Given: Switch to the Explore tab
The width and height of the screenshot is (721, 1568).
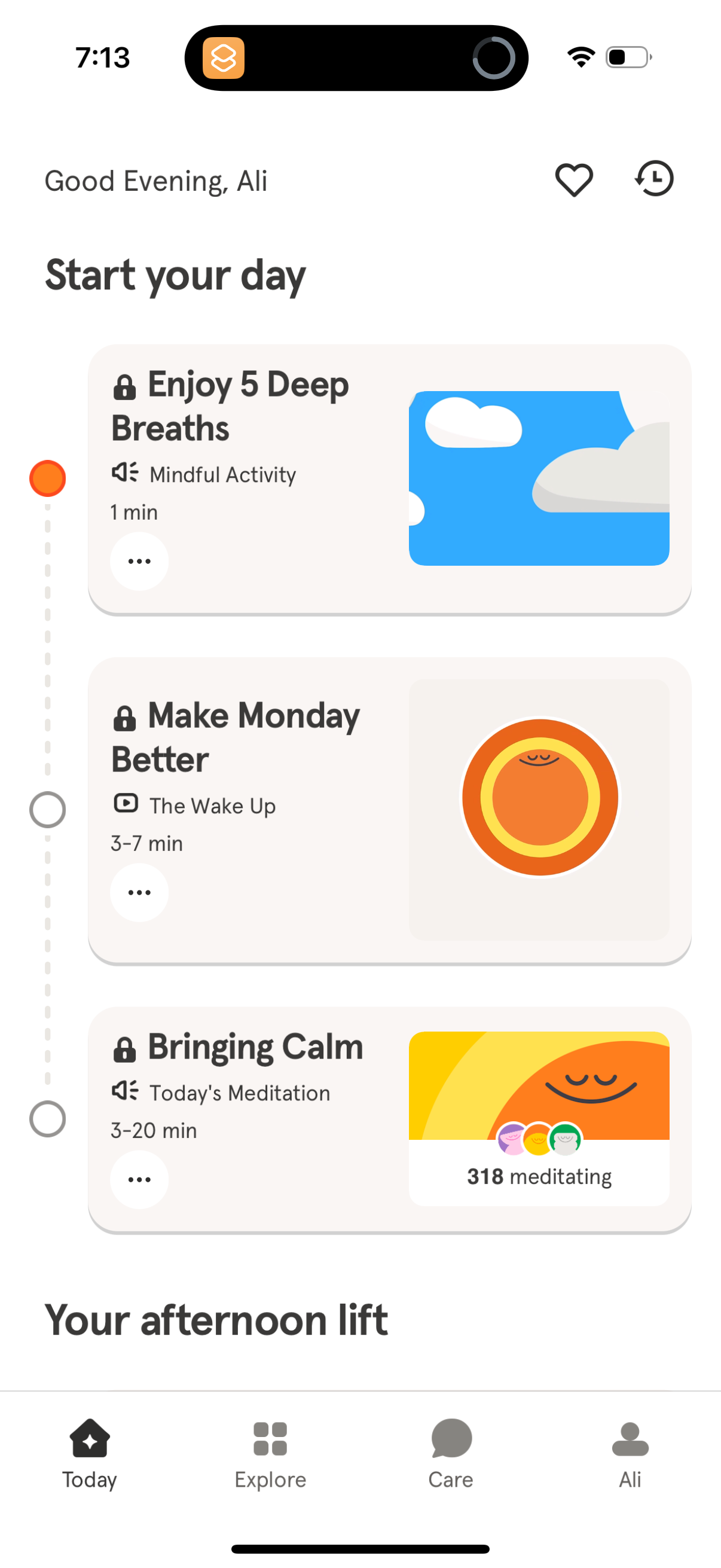Looking at the screenshot, I should pos(270,1448).
